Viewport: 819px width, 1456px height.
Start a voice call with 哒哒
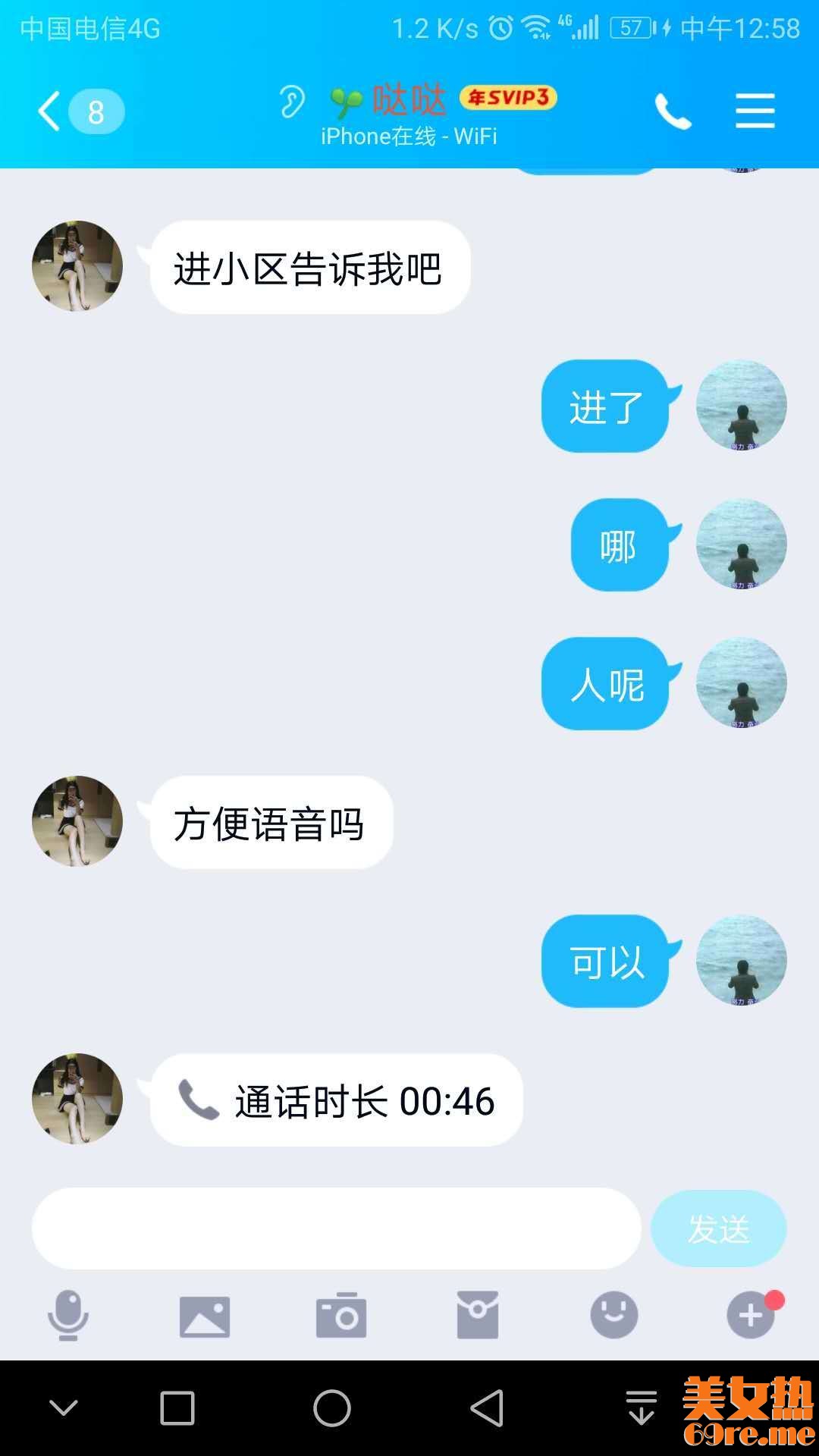[x=673, y=111]
